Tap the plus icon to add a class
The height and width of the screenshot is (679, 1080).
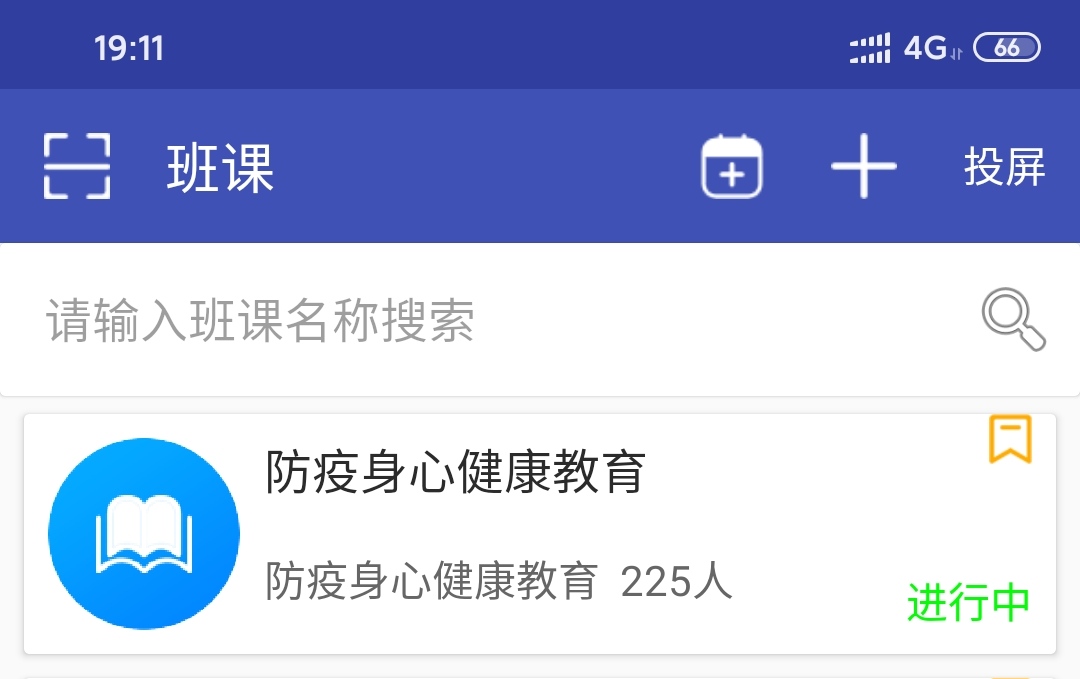(x=864, y=166)
